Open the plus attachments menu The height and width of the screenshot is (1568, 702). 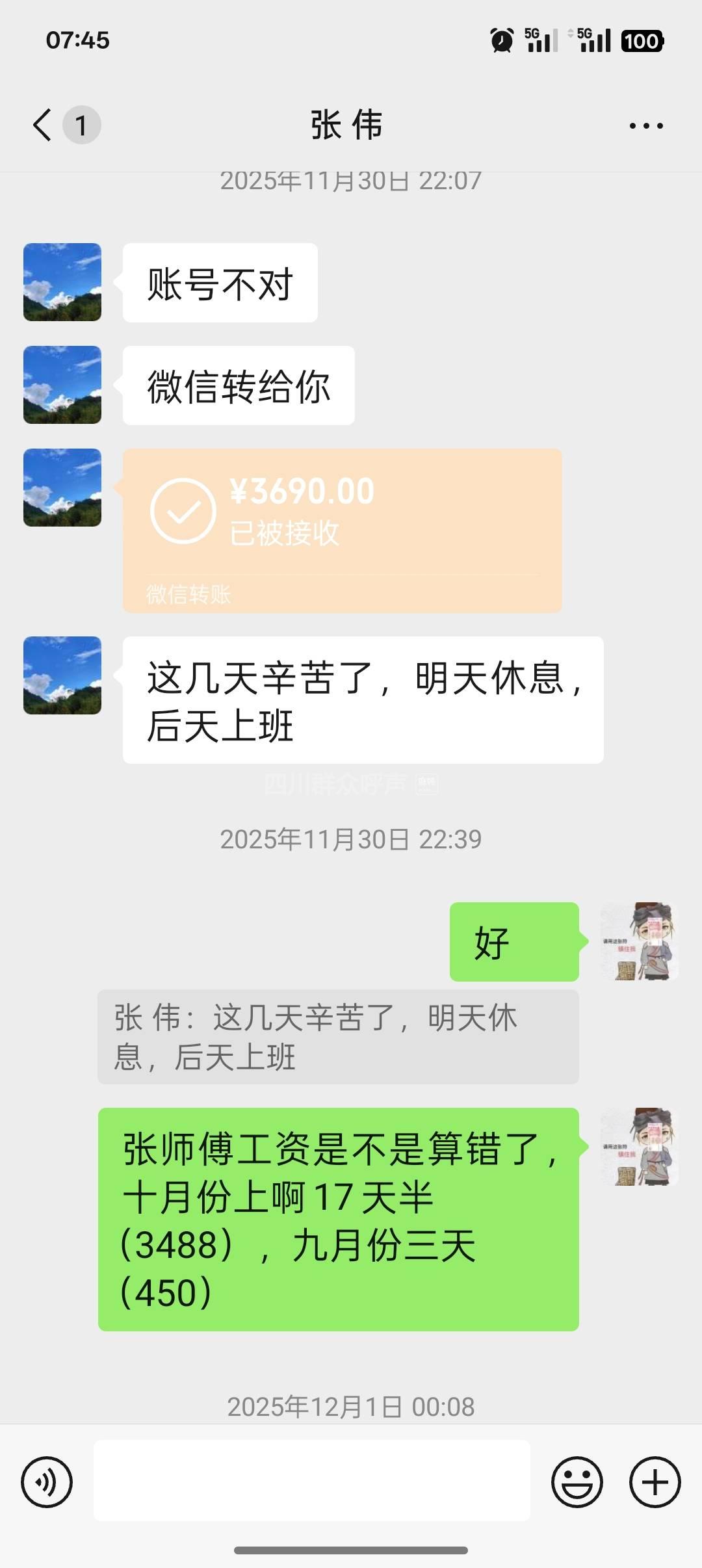tap(655, 1482)
